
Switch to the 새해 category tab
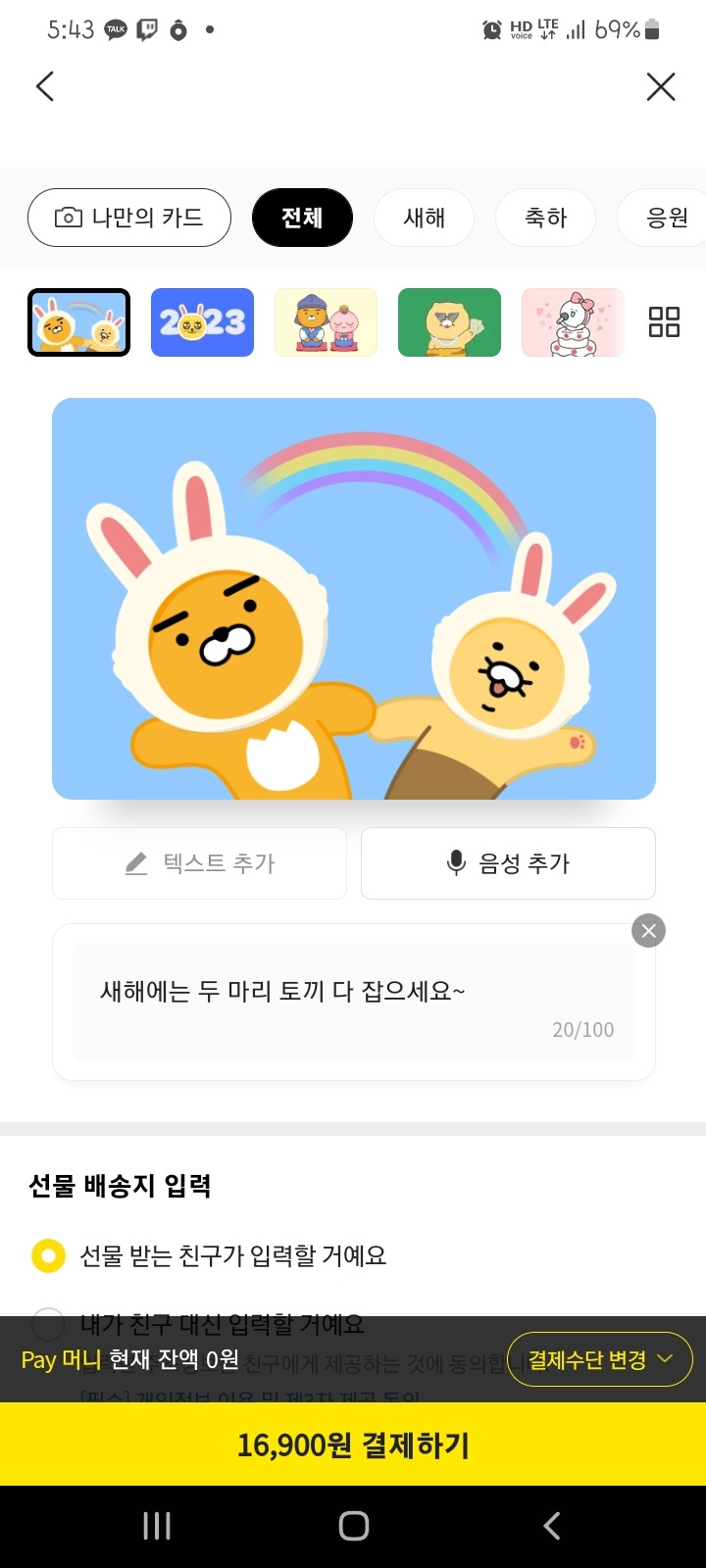click(x=424, y=218)
